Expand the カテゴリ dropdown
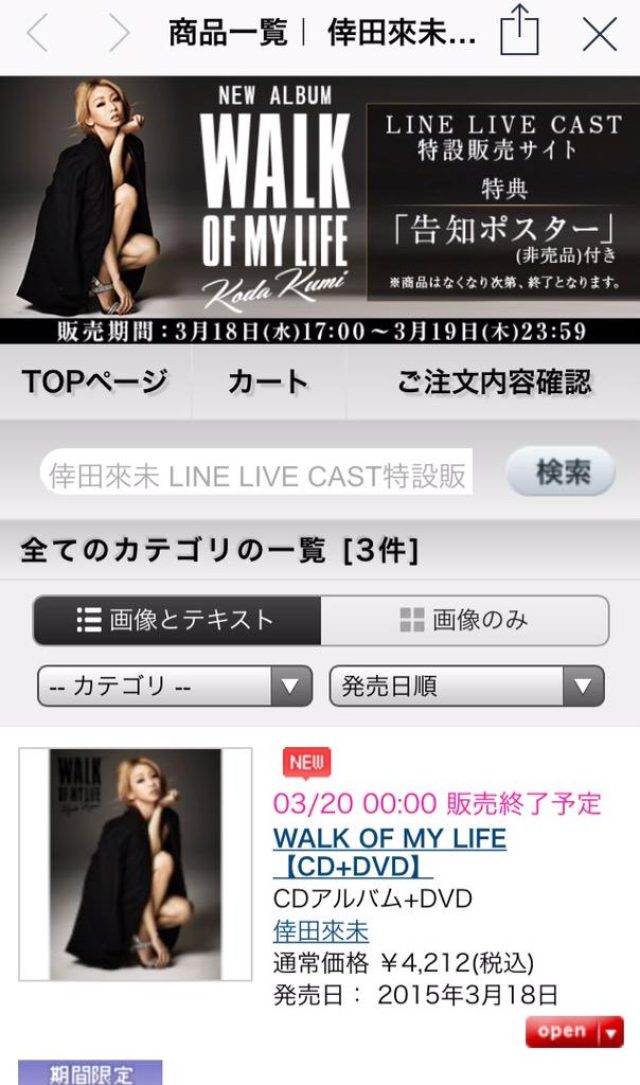The width and height of the screenshot is (640, 1085). 175,687
